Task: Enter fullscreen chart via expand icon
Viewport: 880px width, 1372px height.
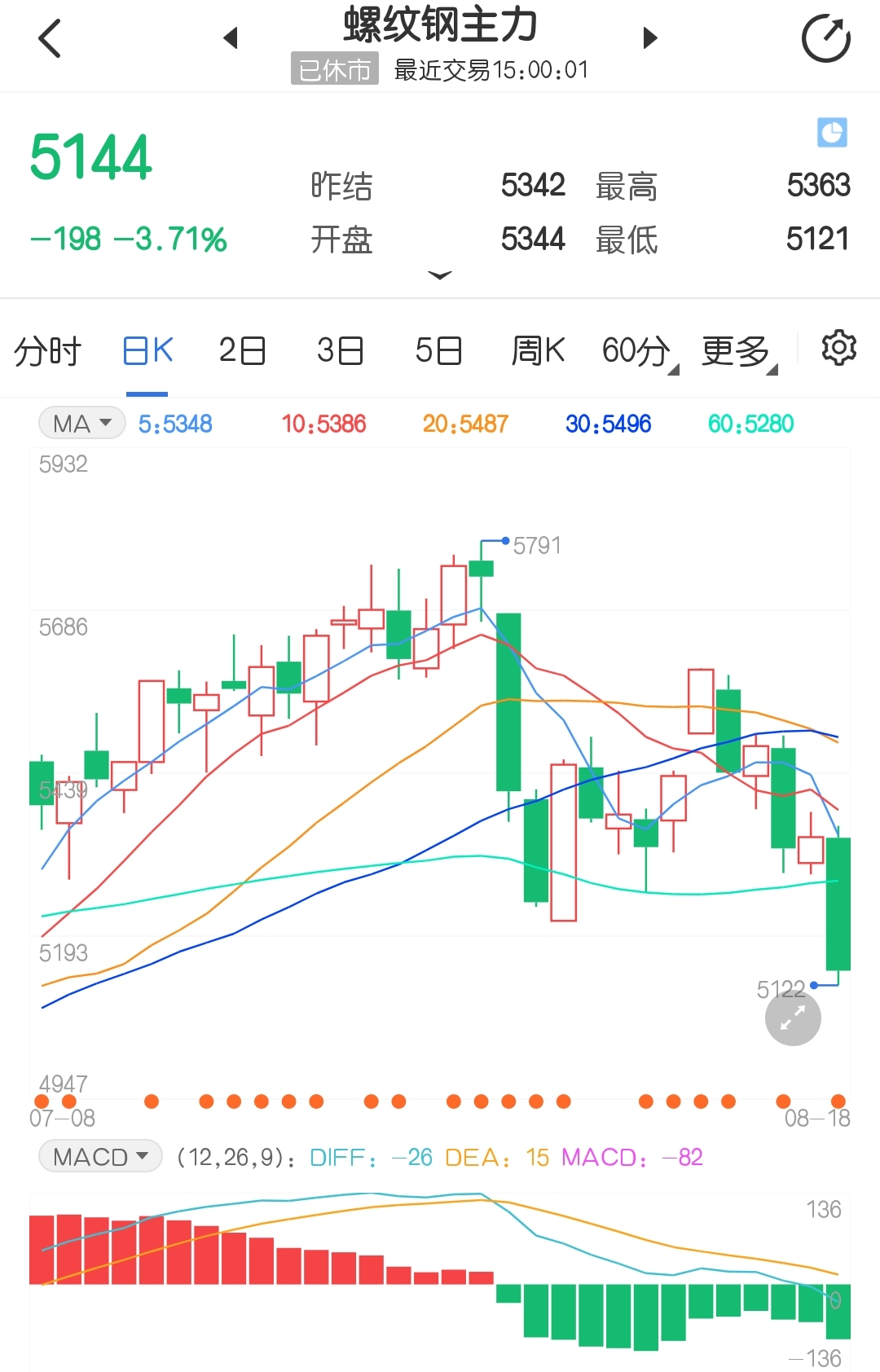Action: pyautogui.click(x=791, y=1018)
